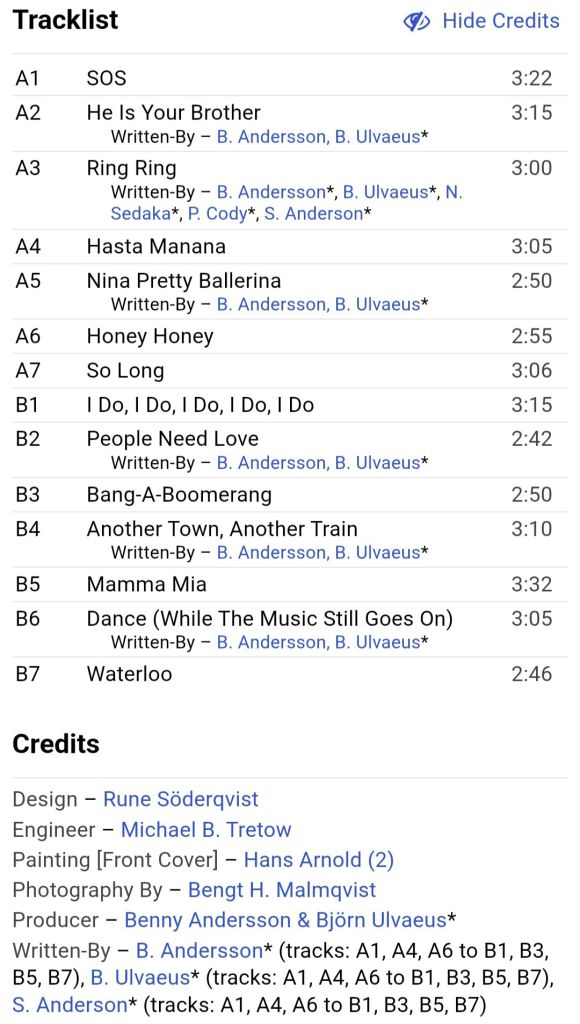
Task: Open engineer Michael B. Tretow link
Action: click(206, 829)
